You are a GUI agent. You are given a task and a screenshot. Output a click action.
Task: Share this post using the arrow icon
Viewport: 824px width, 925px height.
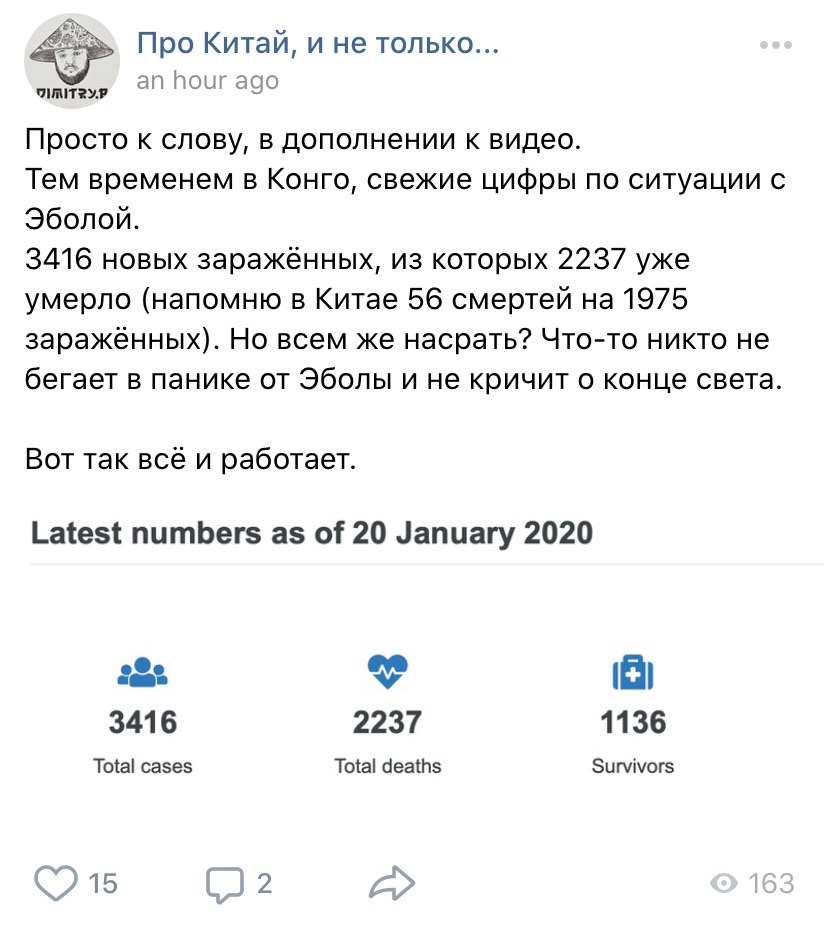click(x=391, y=883)
